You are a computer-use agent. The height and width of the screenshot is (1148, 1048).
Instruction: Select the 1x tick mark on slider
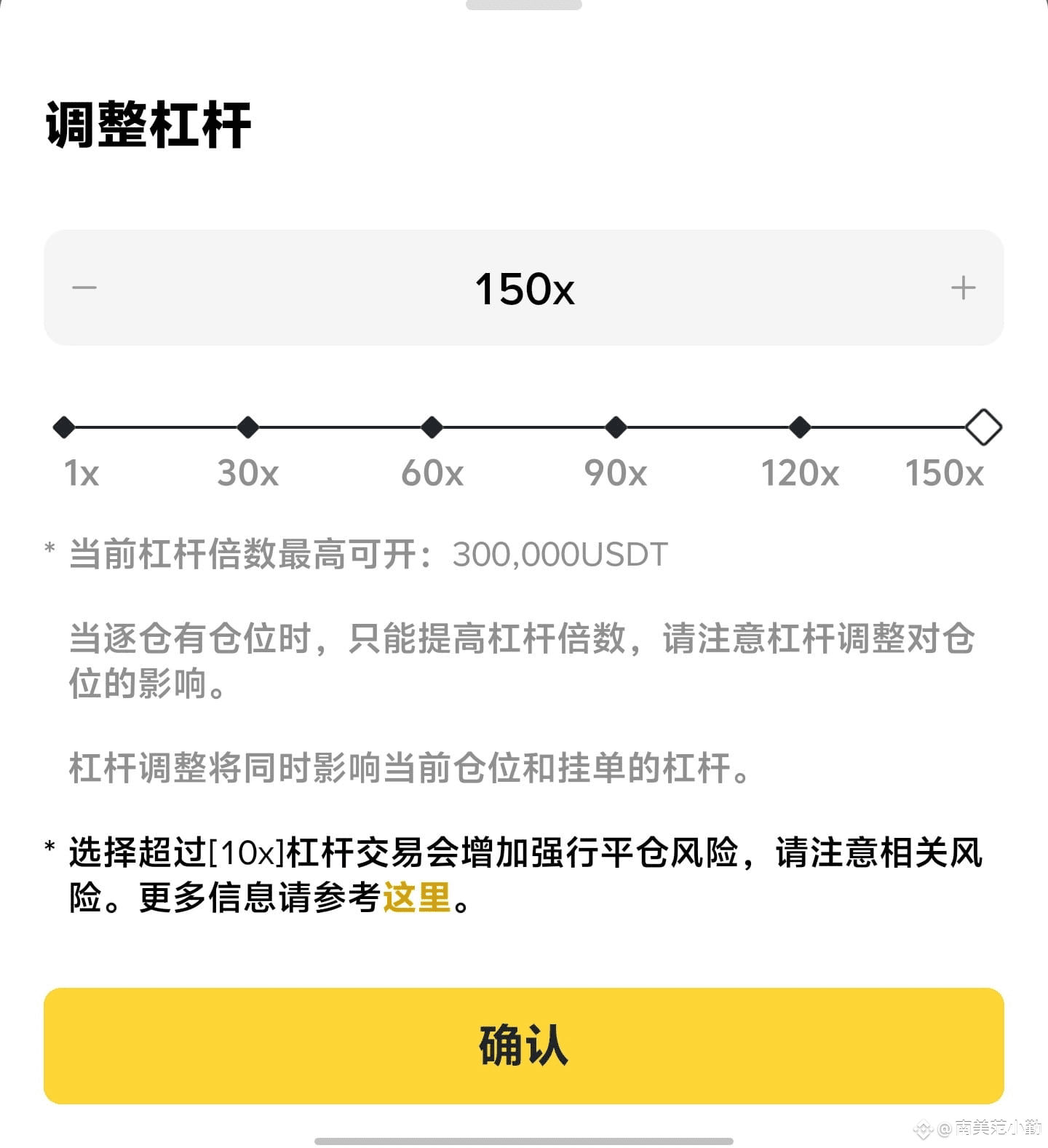63,427
